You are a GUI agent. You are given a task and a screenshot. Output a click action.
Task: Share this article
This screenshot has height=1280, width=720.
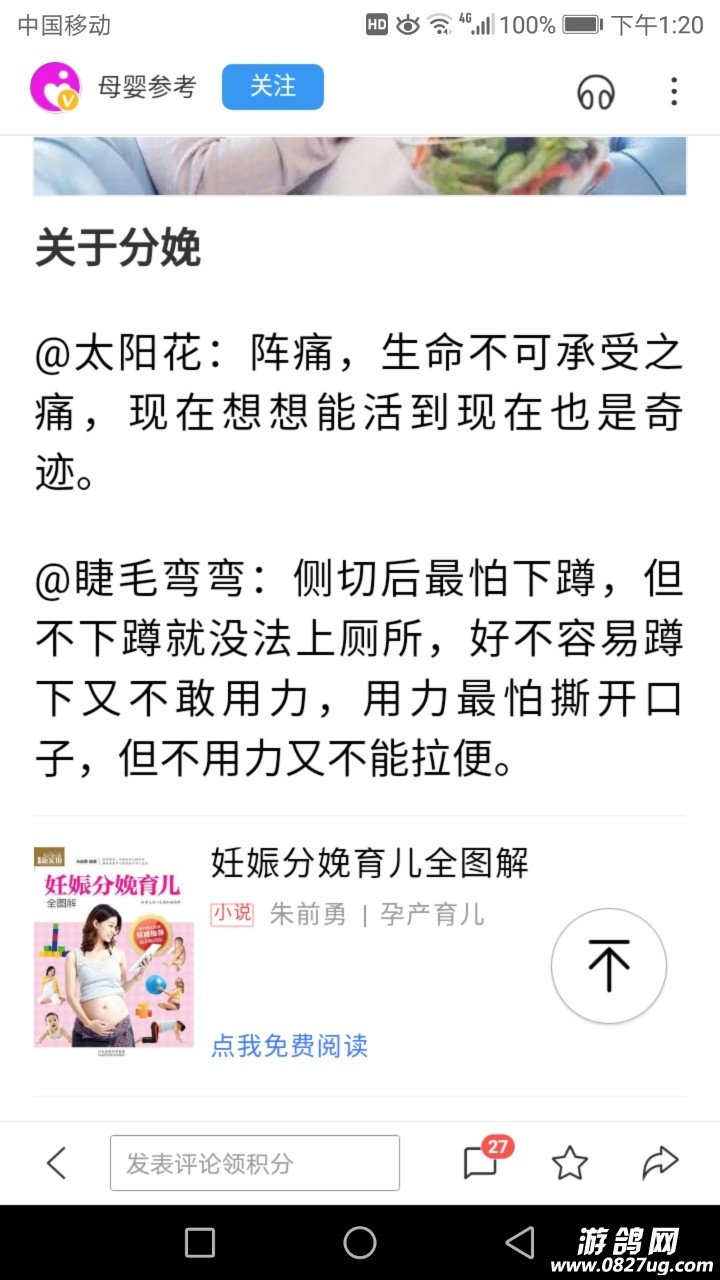(660, 1163)
